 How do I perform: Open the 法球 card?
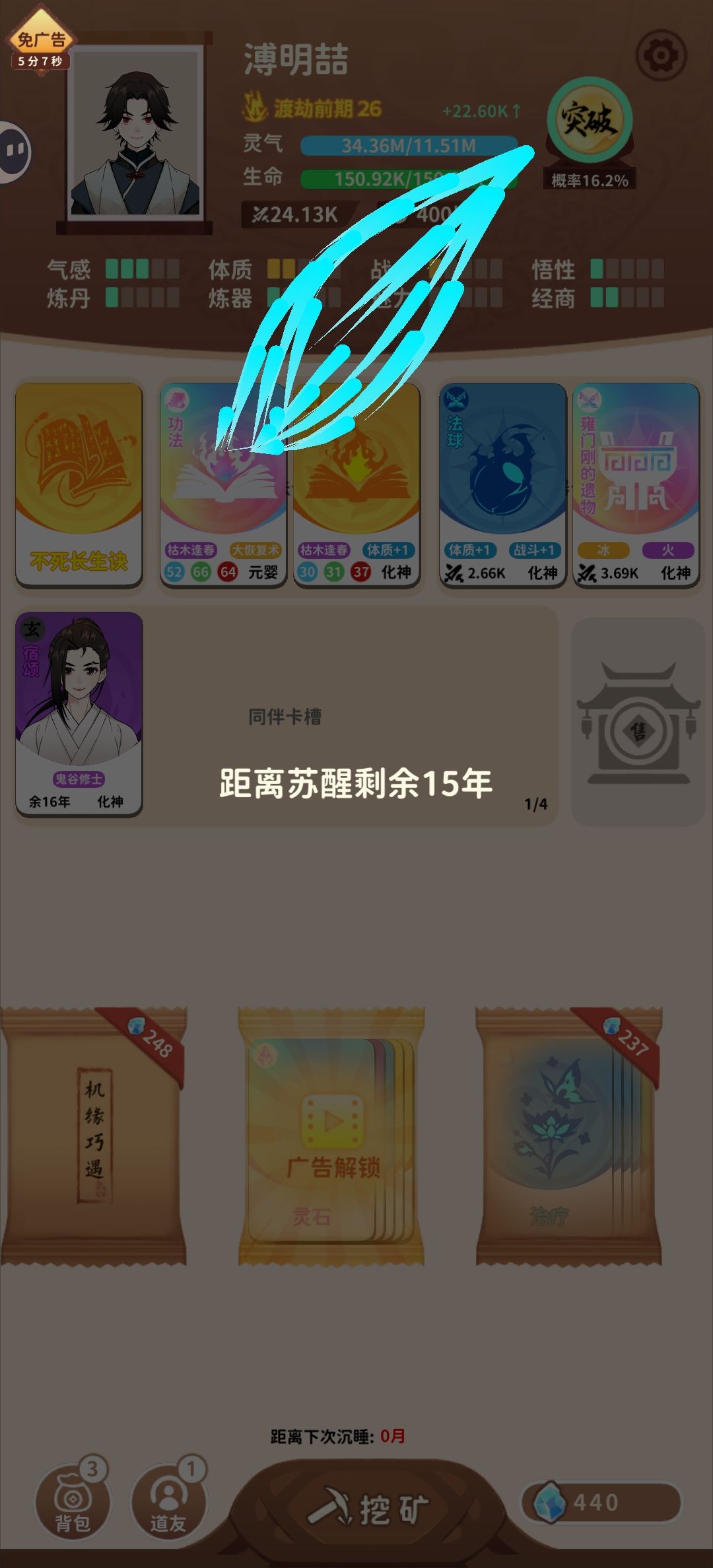502,485
